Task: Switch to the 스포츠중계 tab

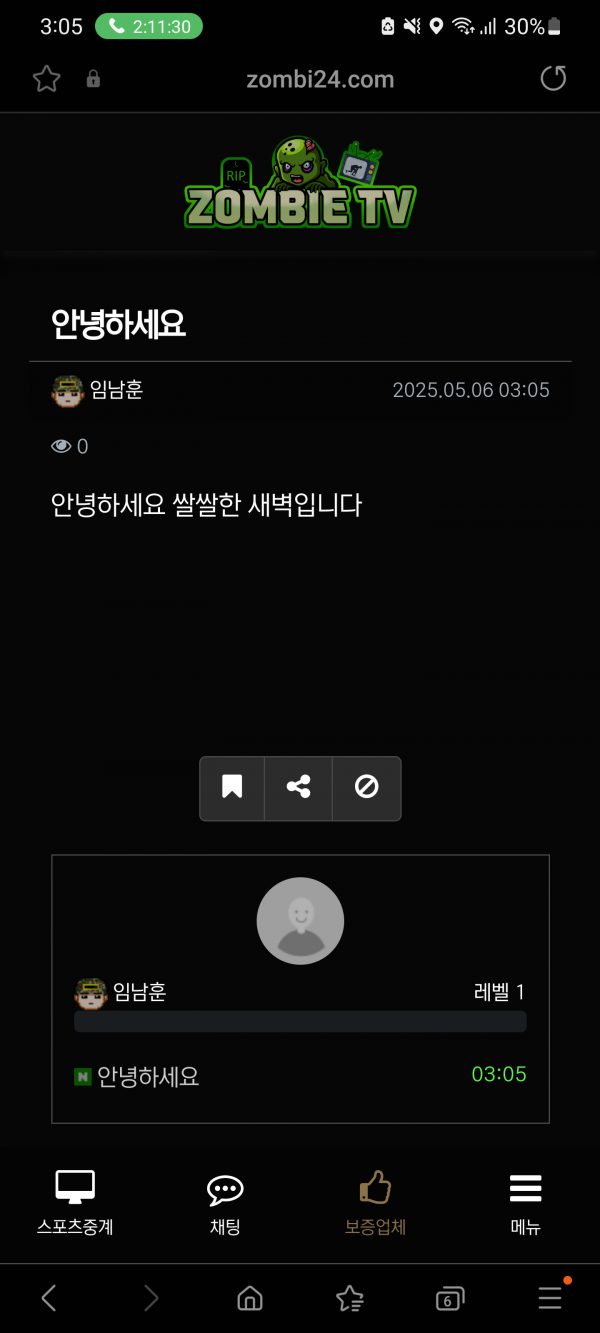Action: (x=75, y=1203)
